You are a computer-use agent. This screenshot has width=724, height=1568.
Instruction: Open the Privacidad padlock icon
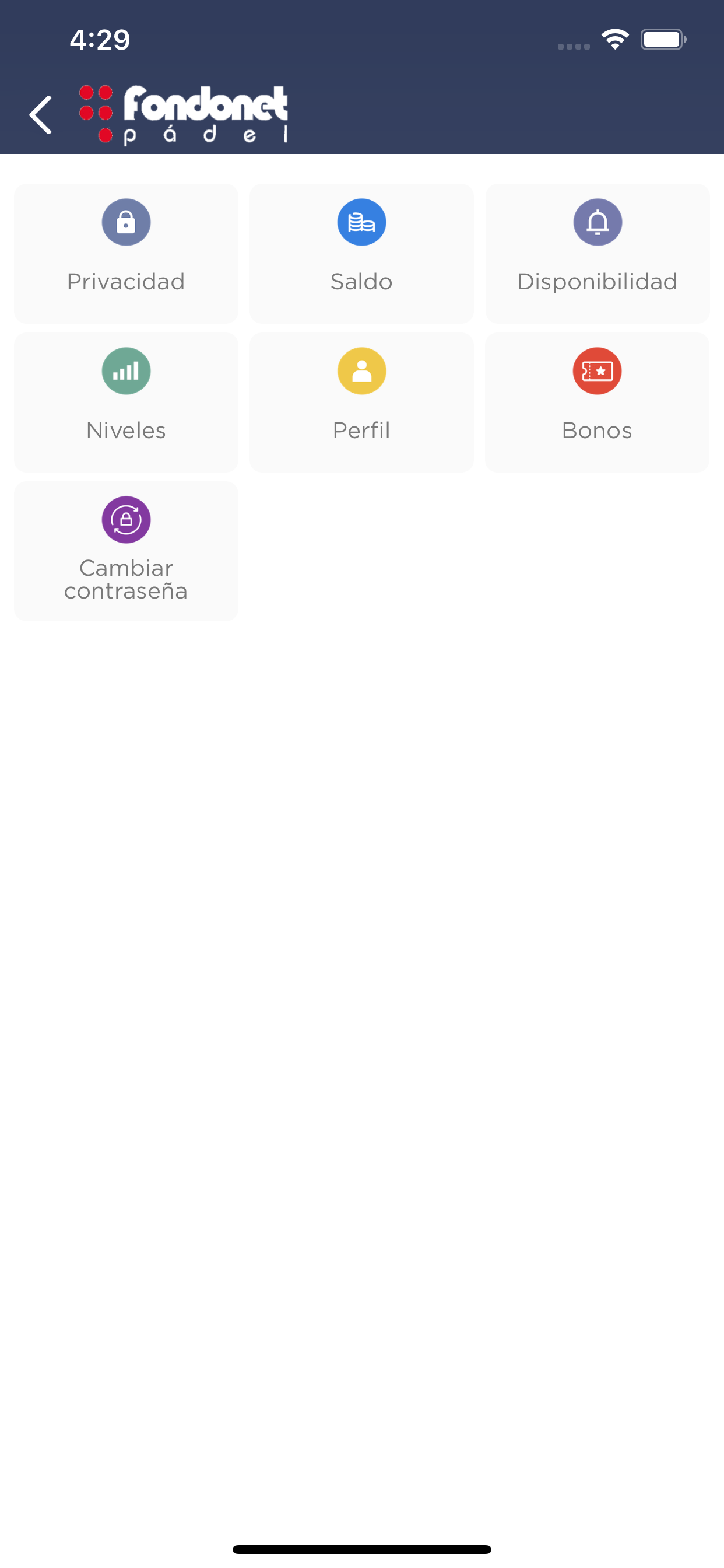(x=126, y=222)
